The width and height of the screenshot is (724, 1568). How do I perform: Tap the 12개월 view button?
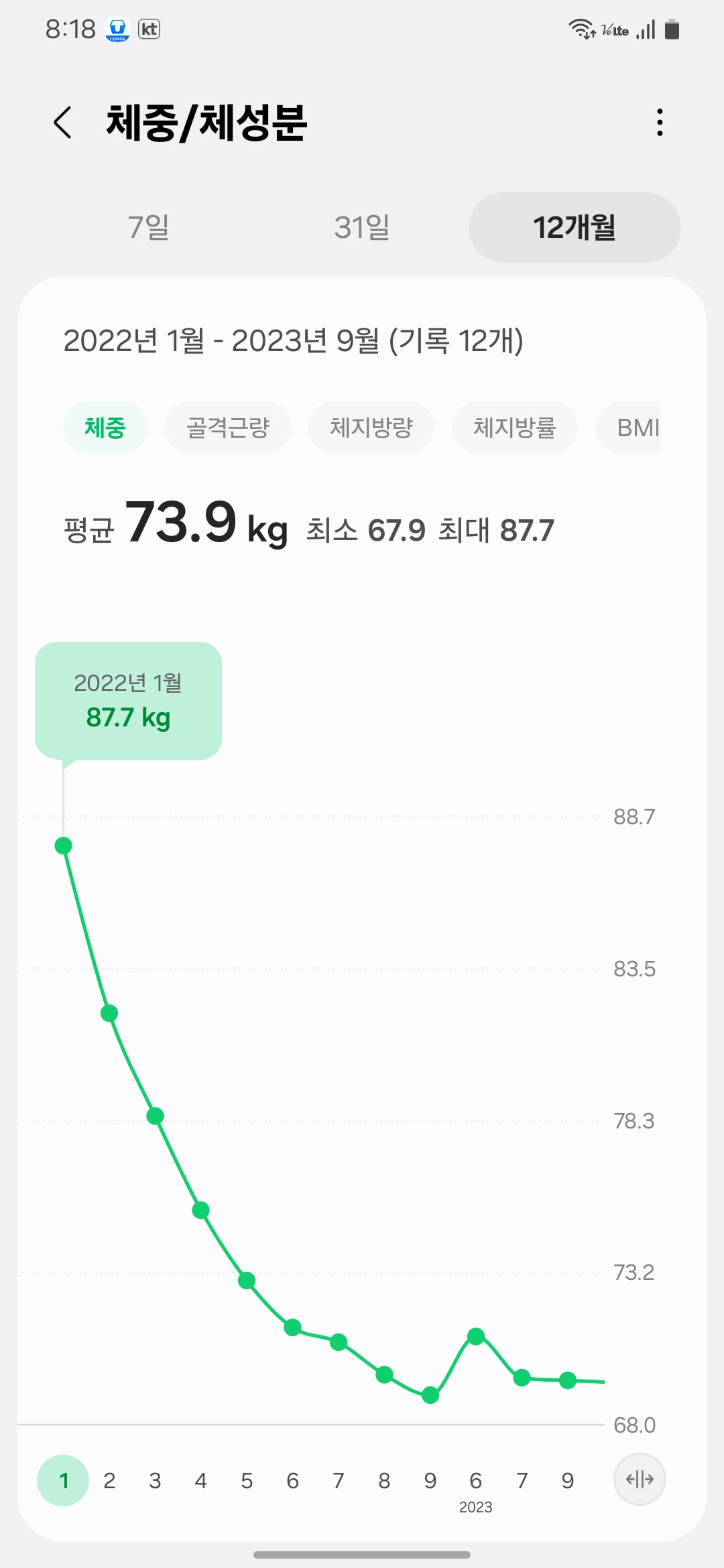(x=574, y=228)
